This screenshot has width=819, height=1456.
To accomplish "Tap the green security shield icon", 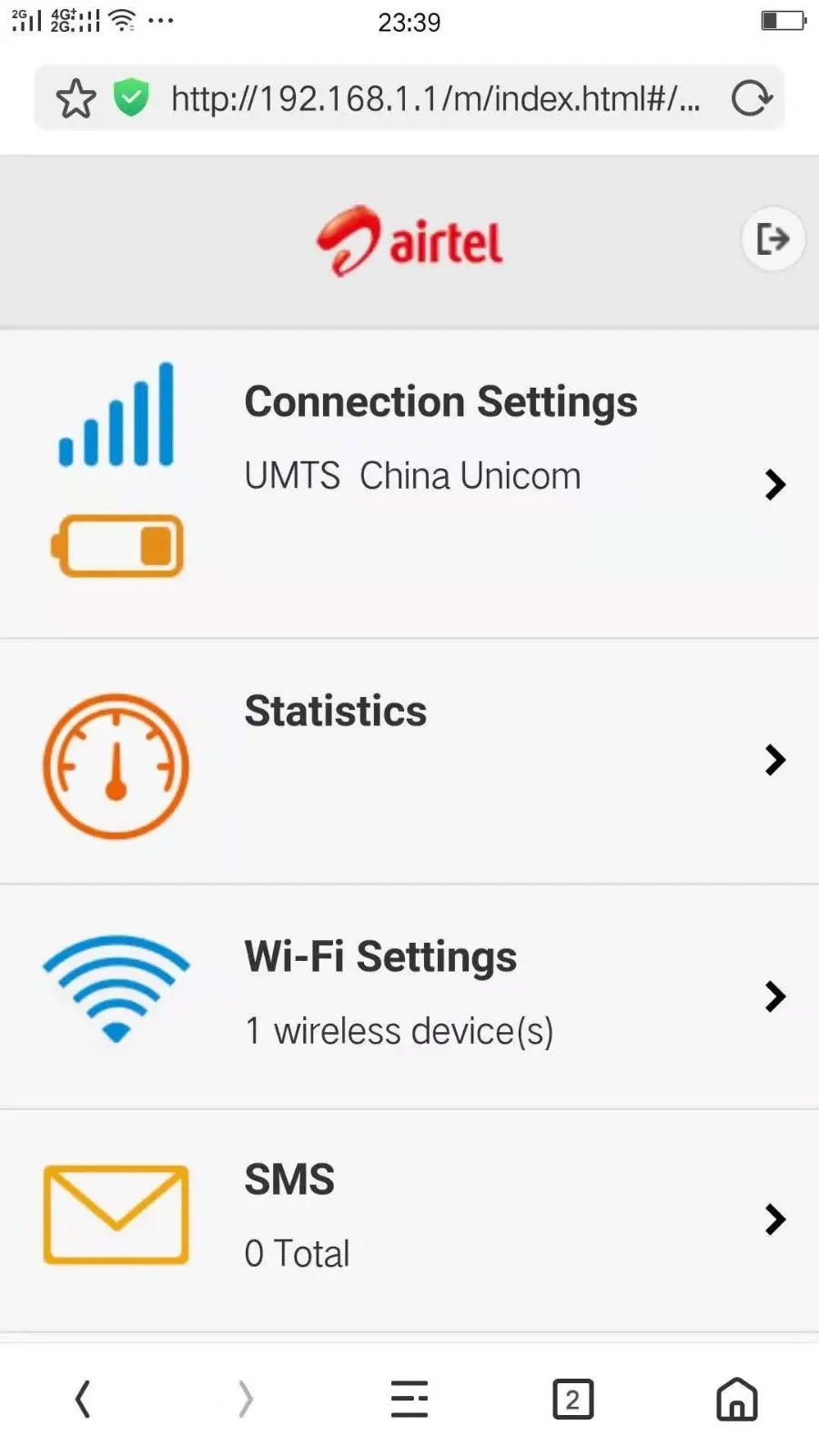I will click(131, 97).
